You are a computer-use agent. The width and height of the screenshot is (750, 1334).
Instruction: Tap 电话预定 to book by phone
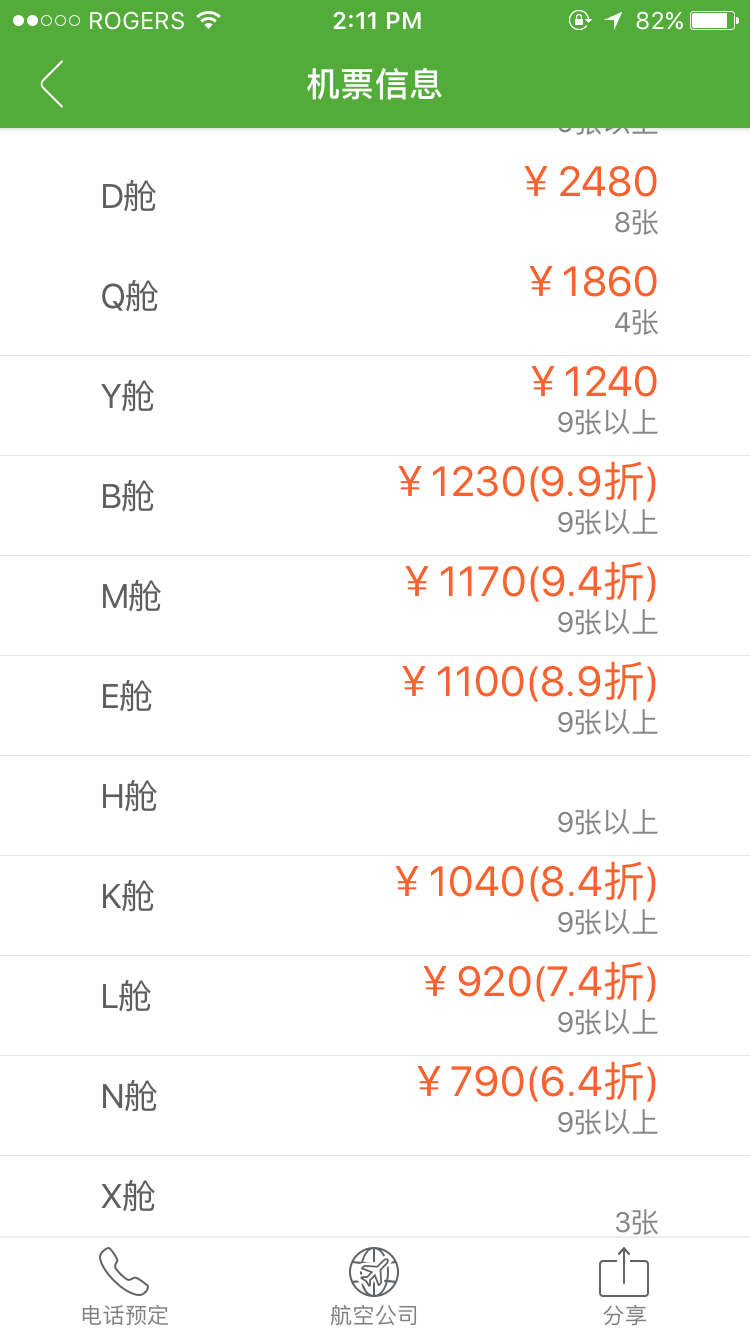point(125,1286)
